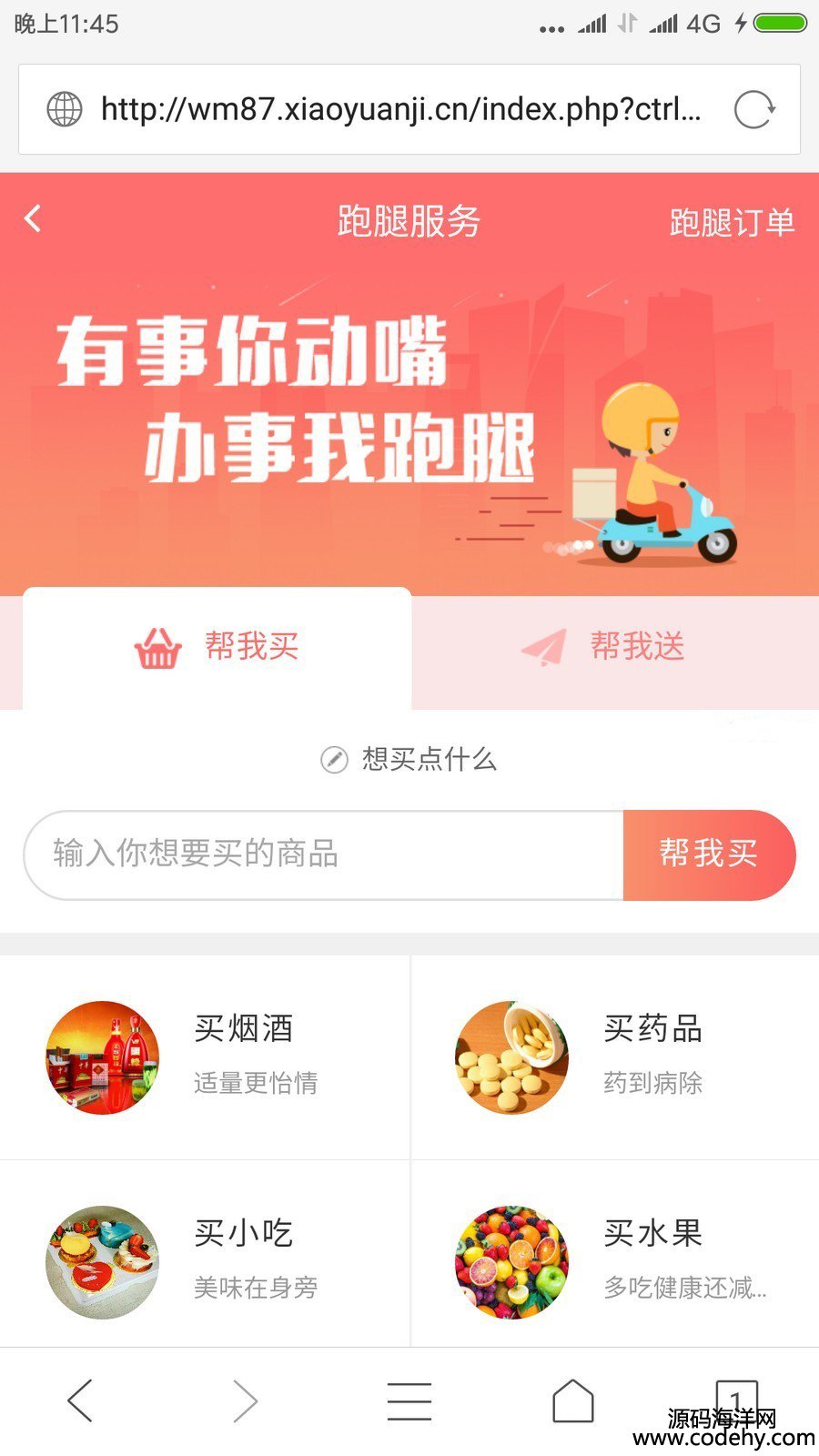Select the 帮我买 tab
The height and width of the screenshot is (1456, 819).
click(x=217, y=647)
